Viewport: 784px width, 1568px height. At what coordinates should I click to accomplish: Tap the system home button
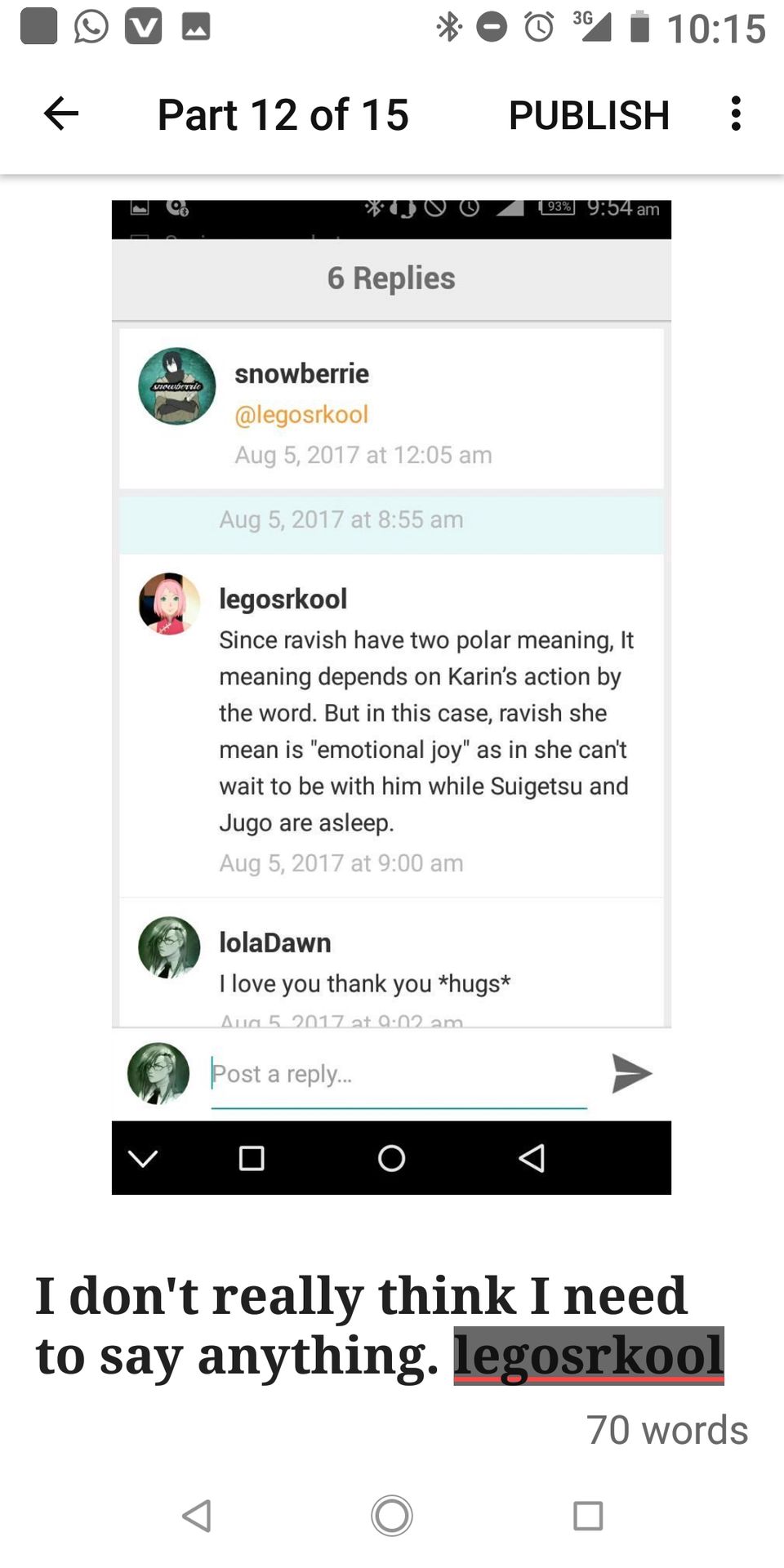[x=392, y=1516]
